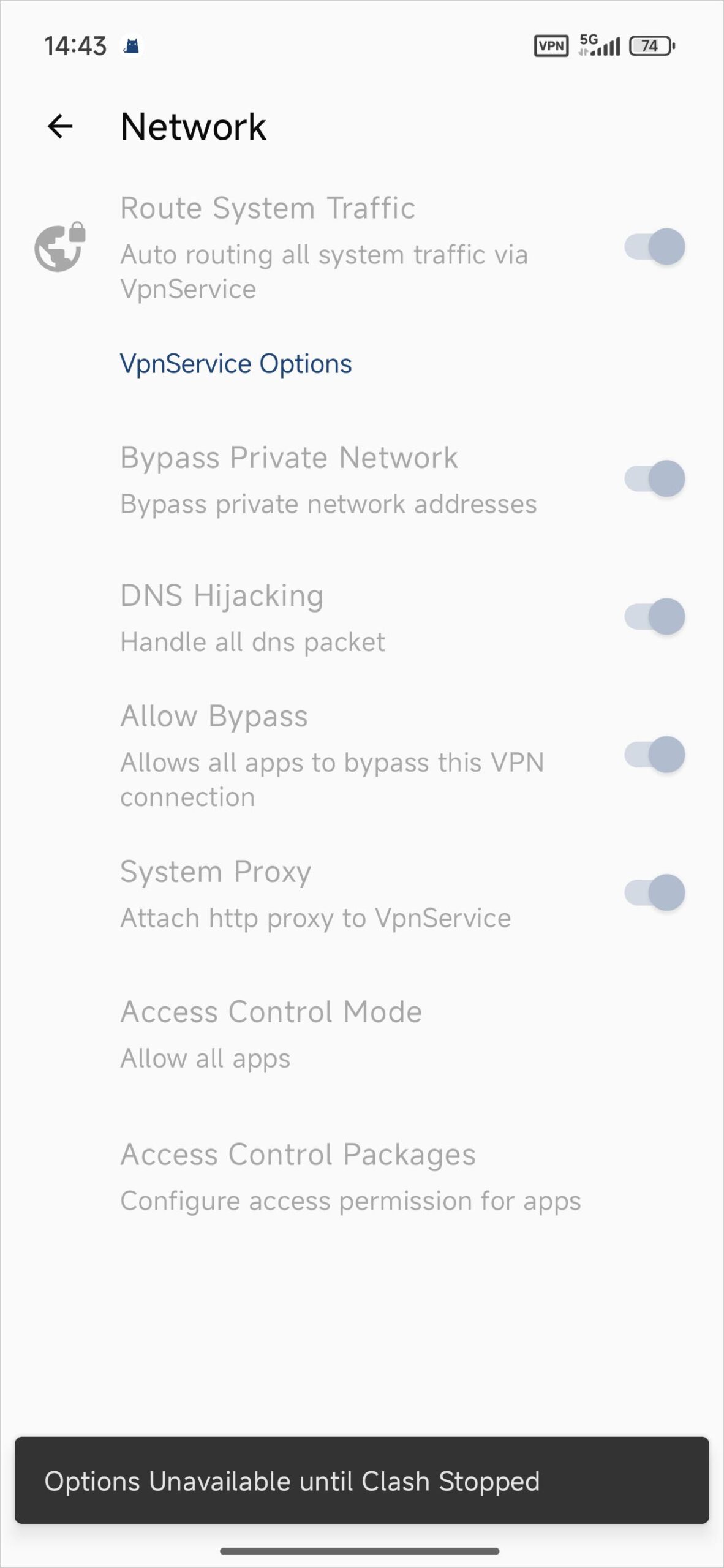Toggle the Allow Bypass switch
The width and height of the screenshot is (724, 1568).
(654, 755)
